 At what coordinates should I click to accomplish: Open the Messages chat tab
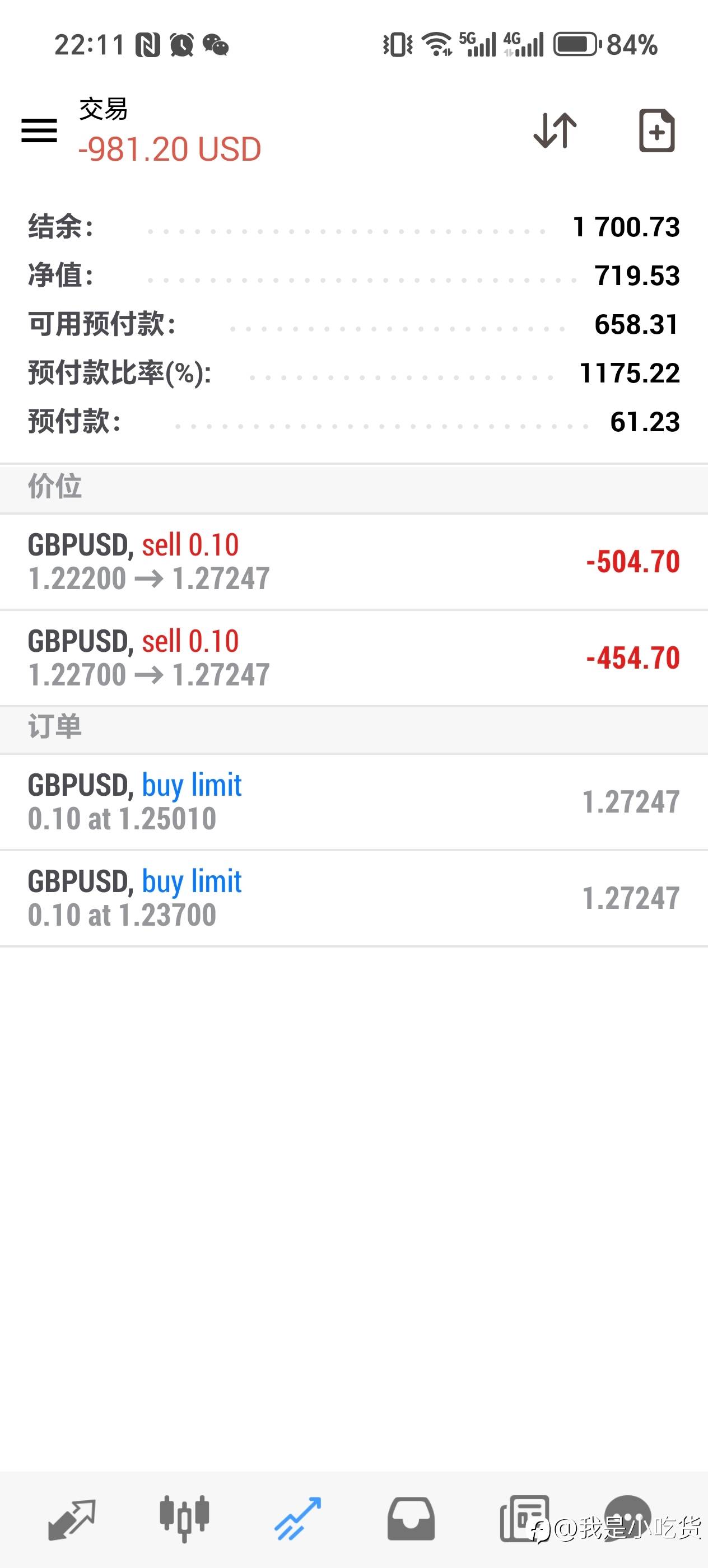(627, 1516)
